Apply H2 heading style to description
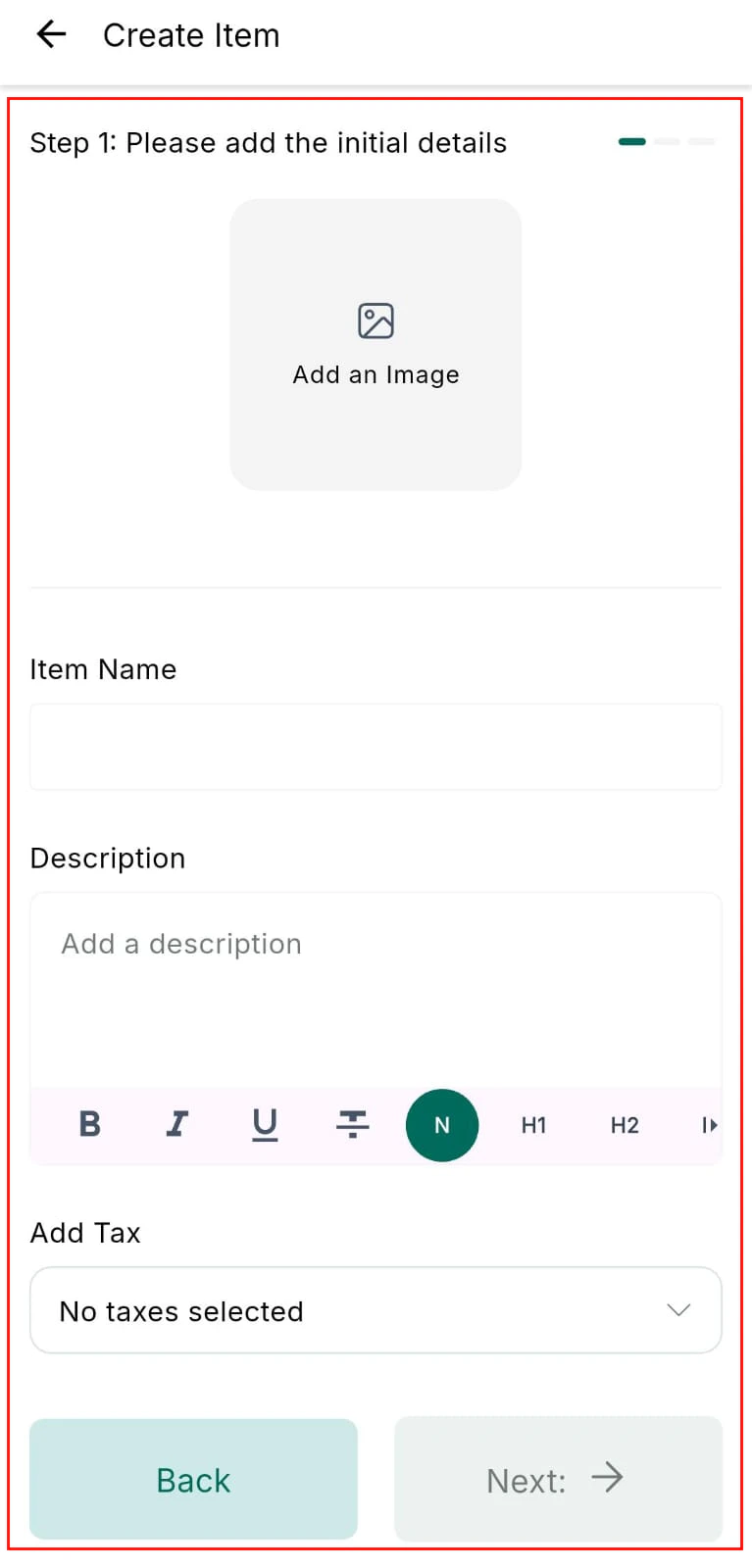 [624, 1125]
